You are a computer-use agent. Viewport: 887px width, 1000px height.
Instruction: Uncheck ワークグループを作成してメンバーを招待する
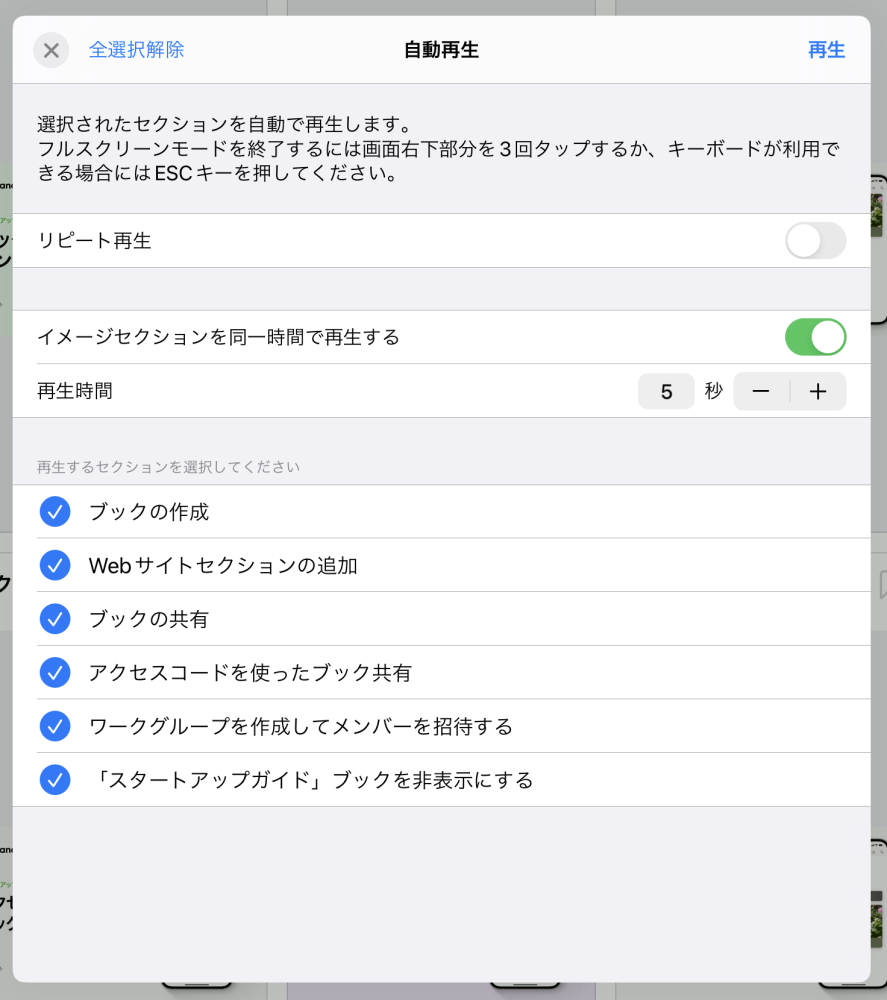[55, 726]
